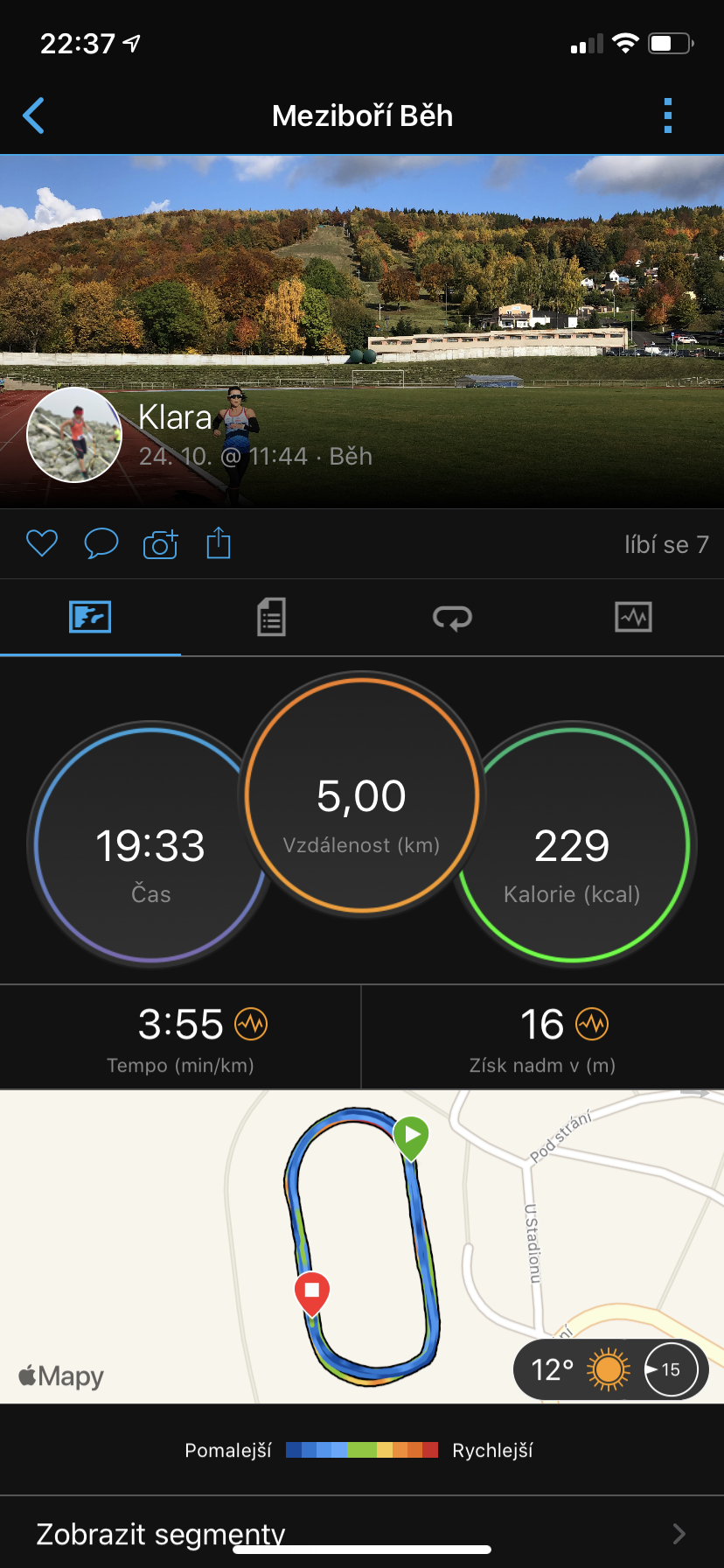Screen dimensions: 724x1568
Task: Tap the Tempo insight icon
Action: click(x=251, y=1024)
